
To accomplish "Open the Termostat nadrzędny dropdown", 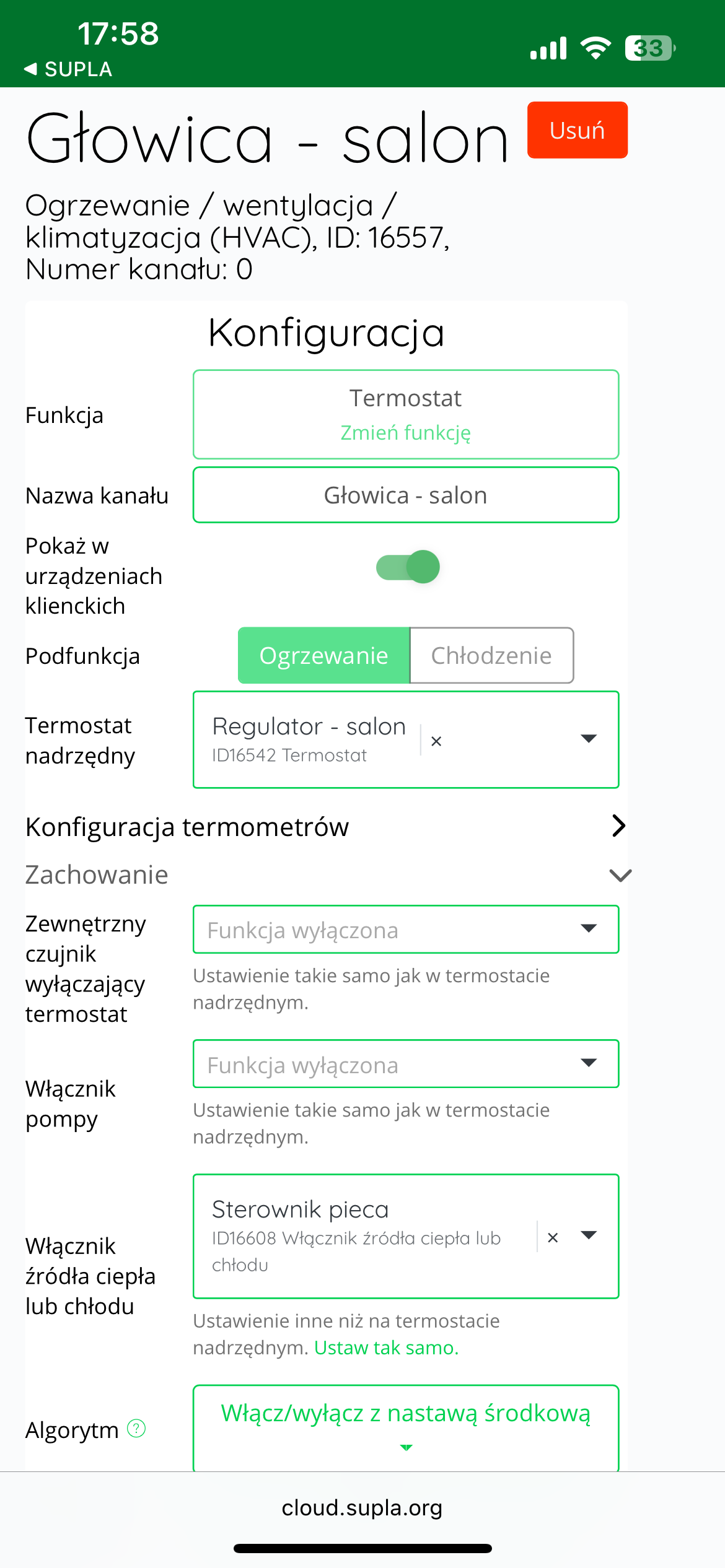I will tap(589, 738).
